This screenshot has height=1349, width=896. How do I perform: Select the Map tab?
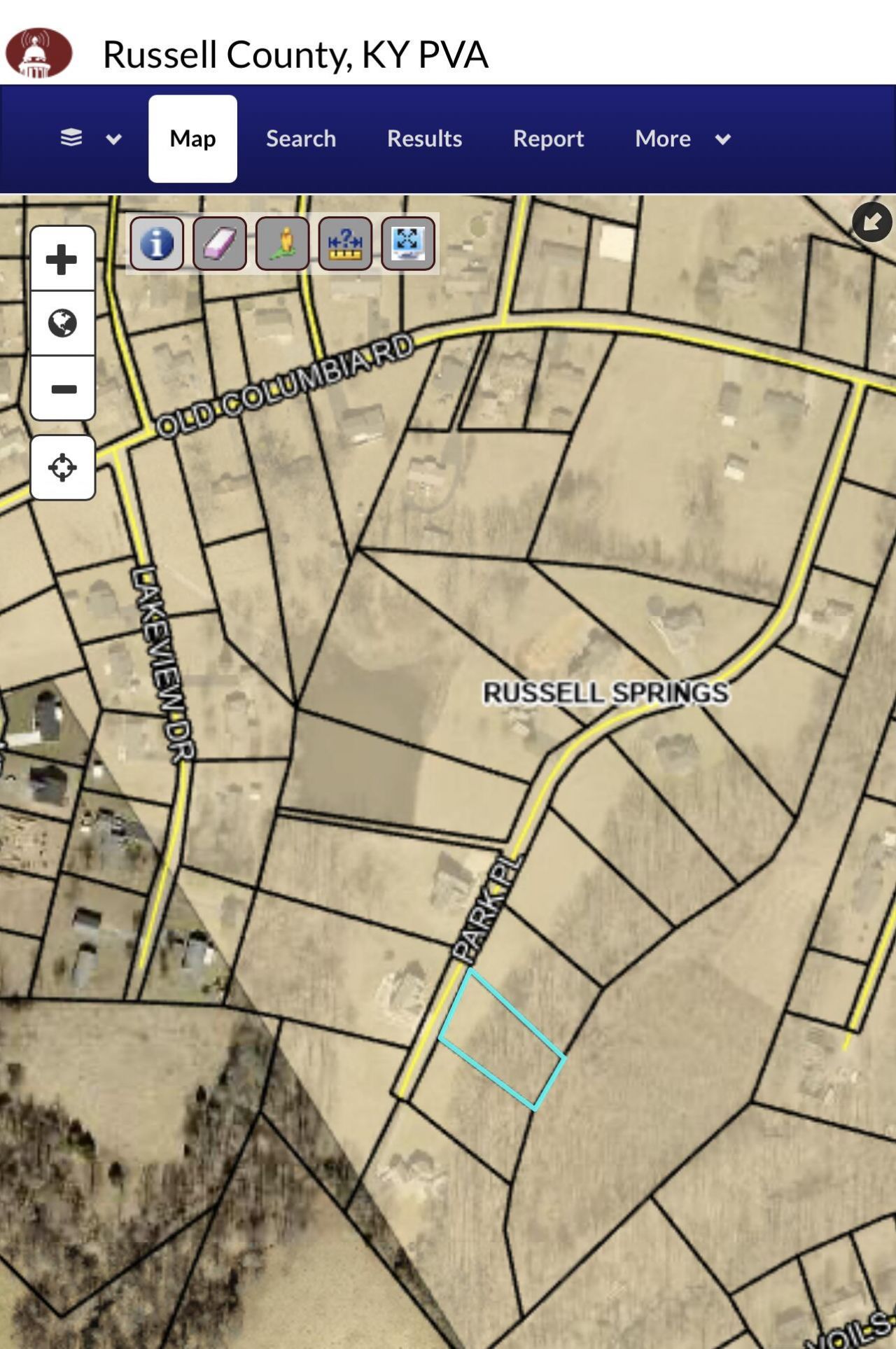pyautogui.click(x=192, y=139)
